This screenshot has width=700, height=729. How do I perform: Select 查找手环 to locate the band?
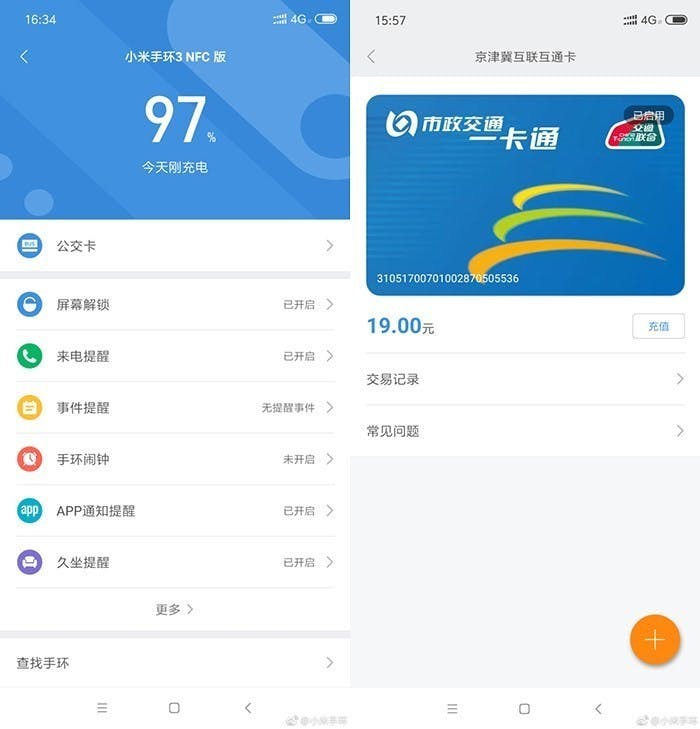pos(175,663)
